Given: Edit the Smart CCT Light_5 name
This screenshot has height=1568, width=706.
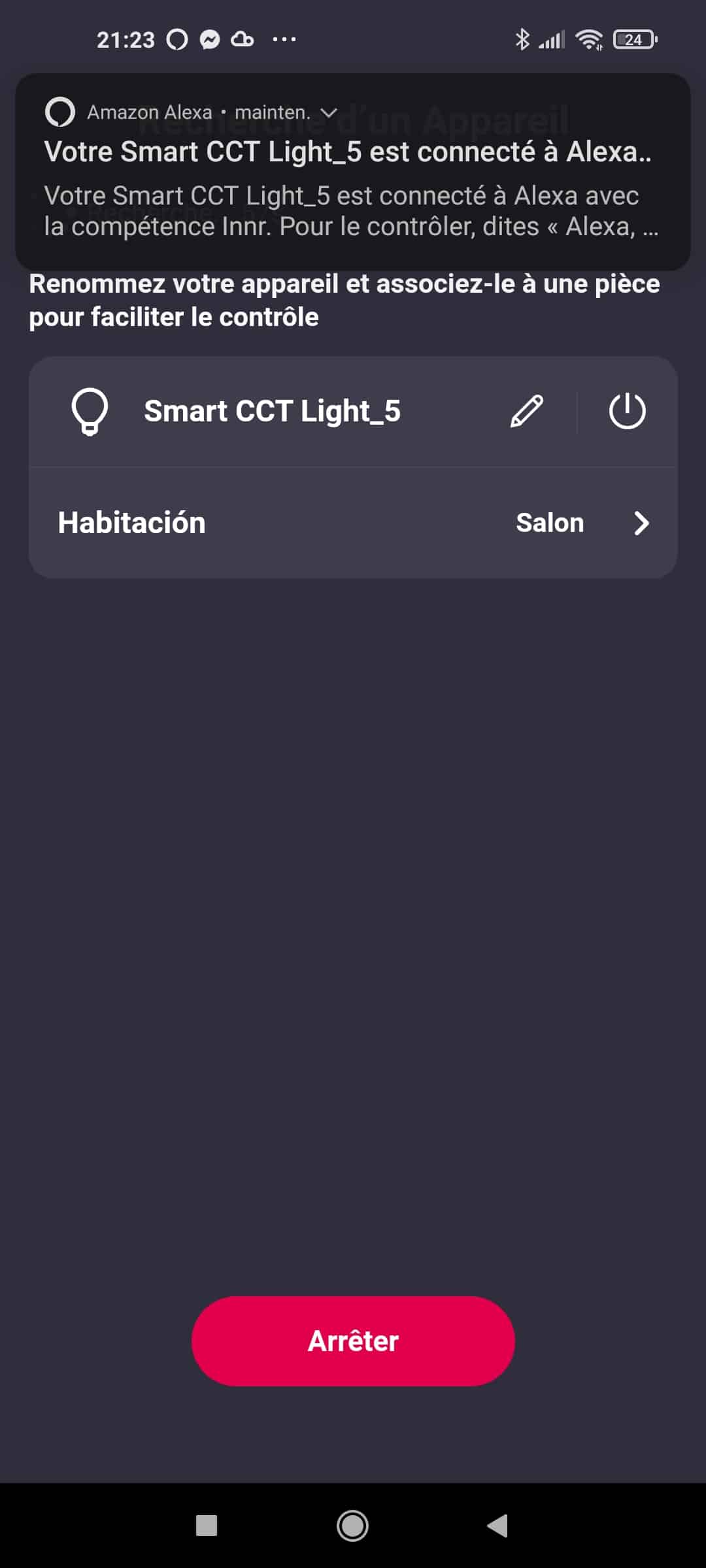Looking at the screenshot, I should pyautogui.click(x=526, y=411).
